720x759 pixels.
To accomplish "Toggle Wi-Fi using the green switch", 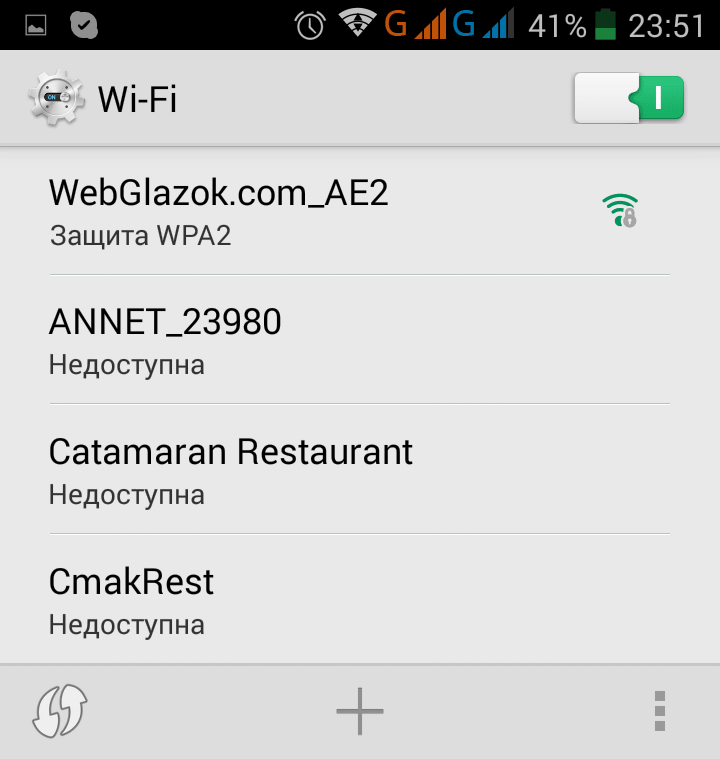I will [628, 97].
